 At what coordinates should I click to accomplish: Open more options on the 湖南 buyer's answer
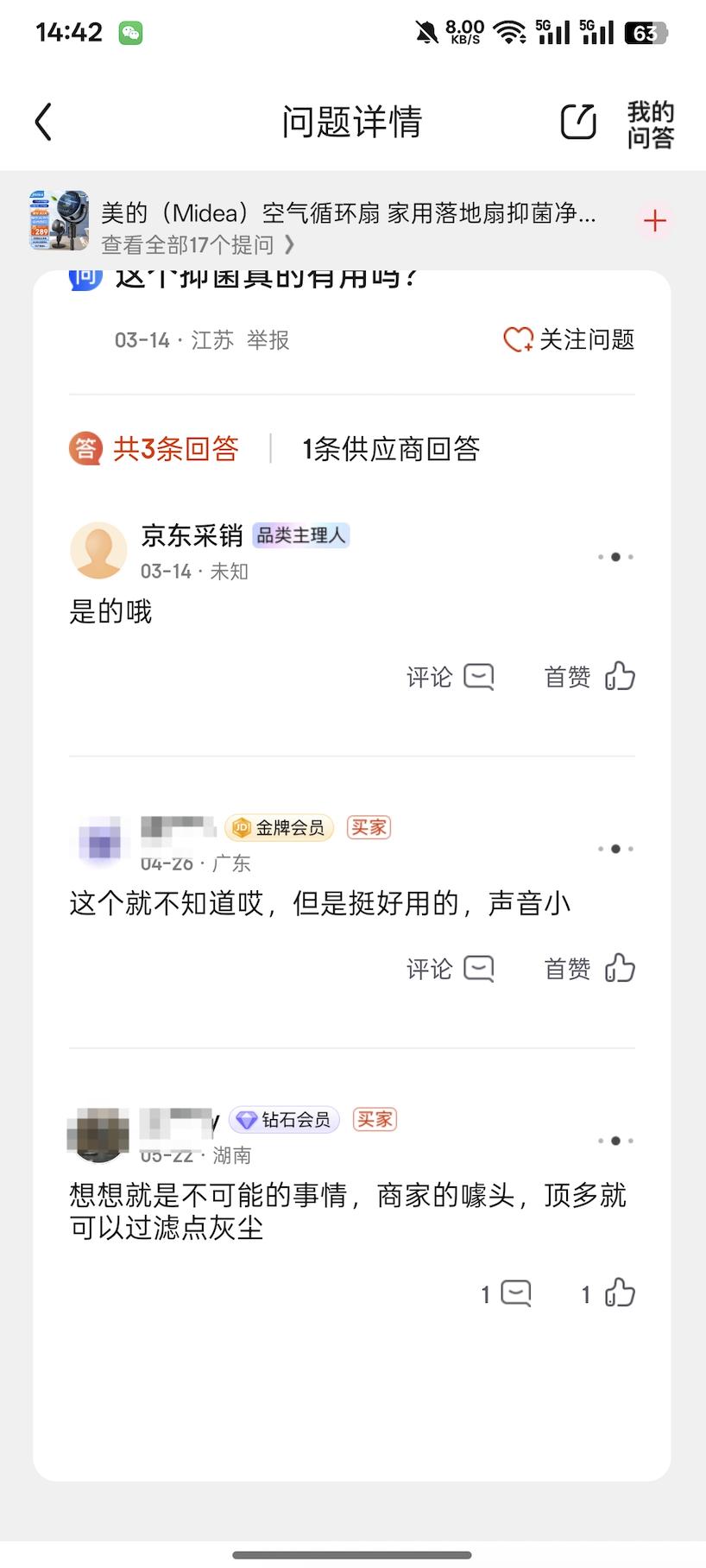pyautogui.click(x=615, y=1141)
